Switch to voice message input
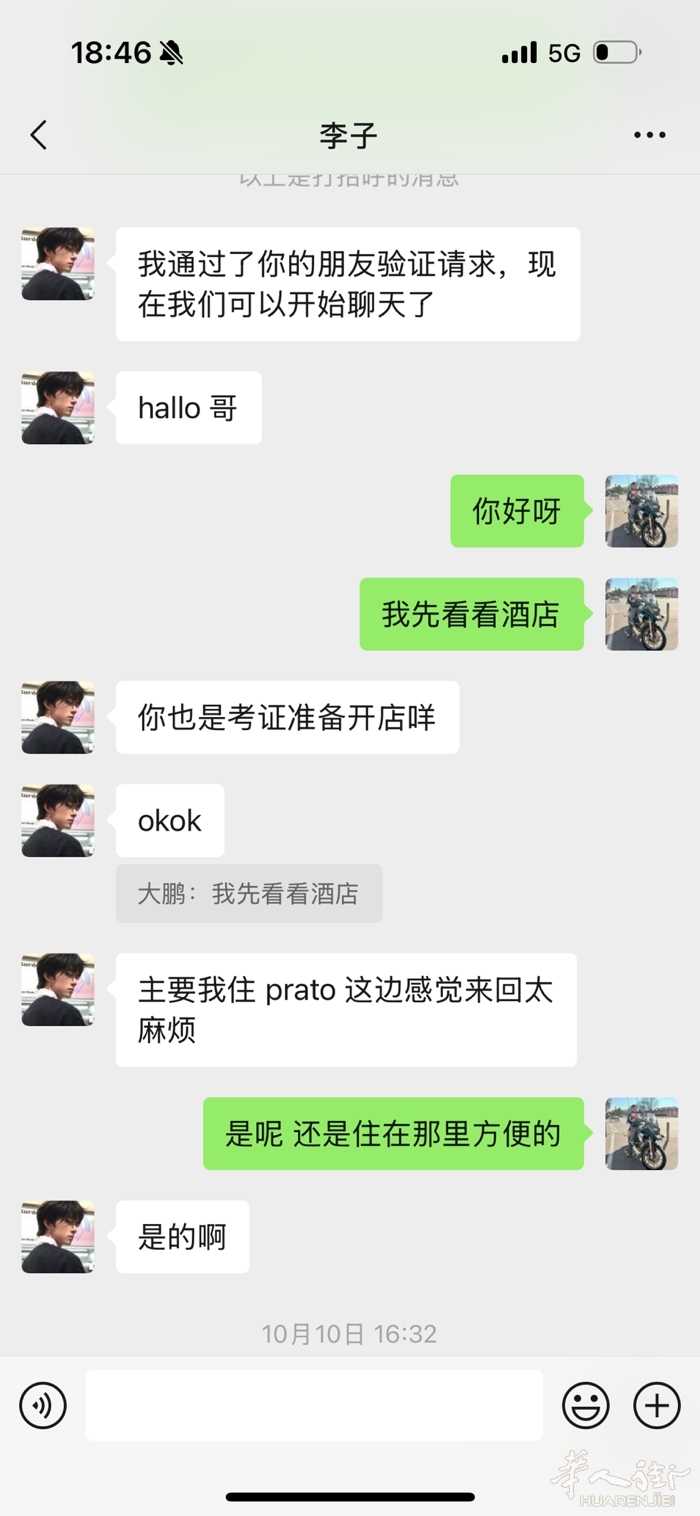Viewport: 700px width, 1516px height. click(x=43, y=1405)
